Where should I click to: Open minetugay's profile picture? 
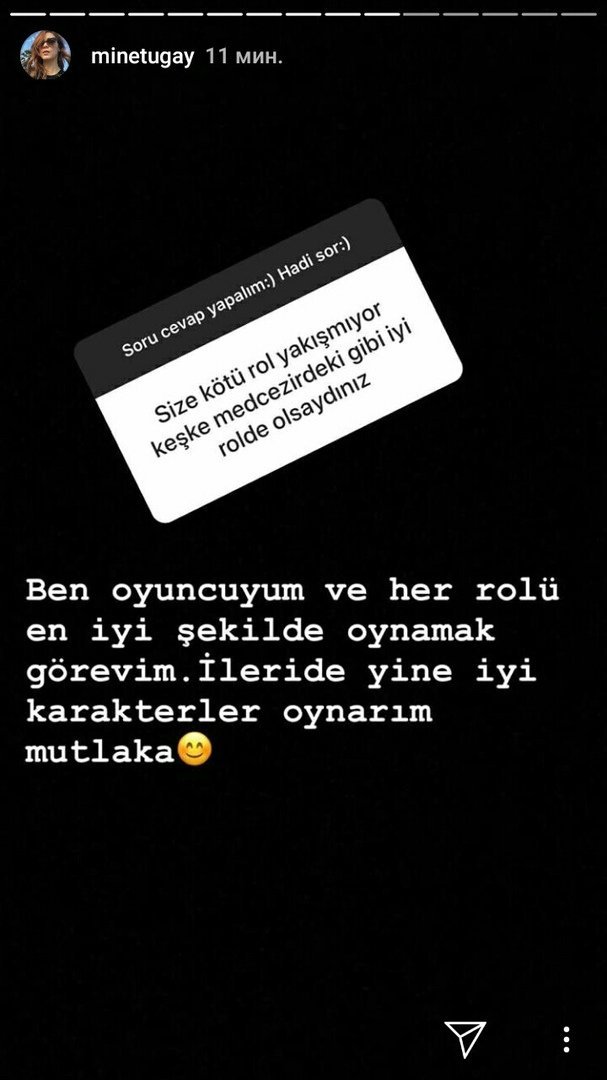click(45, 55)
